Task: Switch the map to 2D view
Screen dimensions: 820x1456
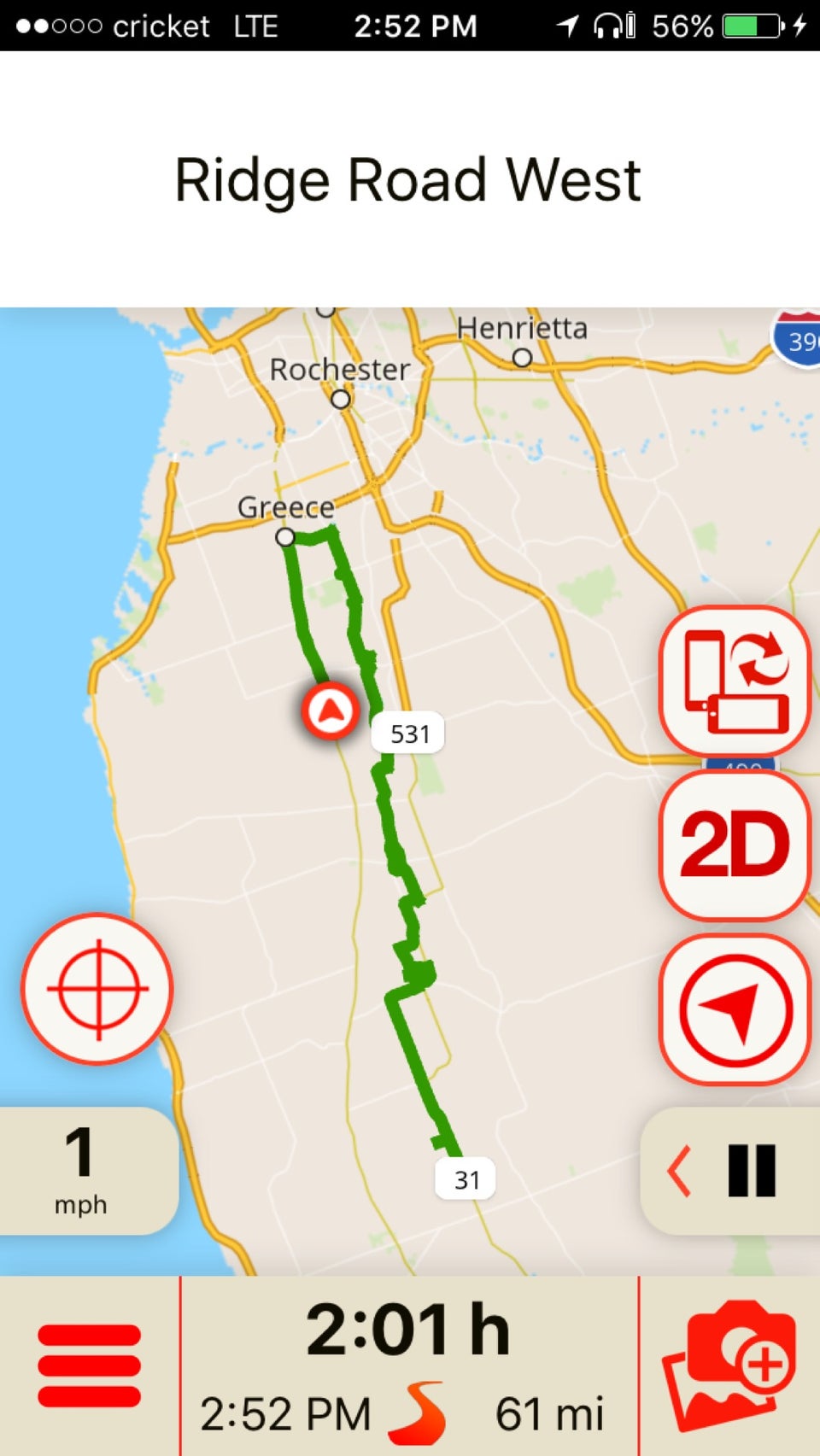Action: (735, 845)
